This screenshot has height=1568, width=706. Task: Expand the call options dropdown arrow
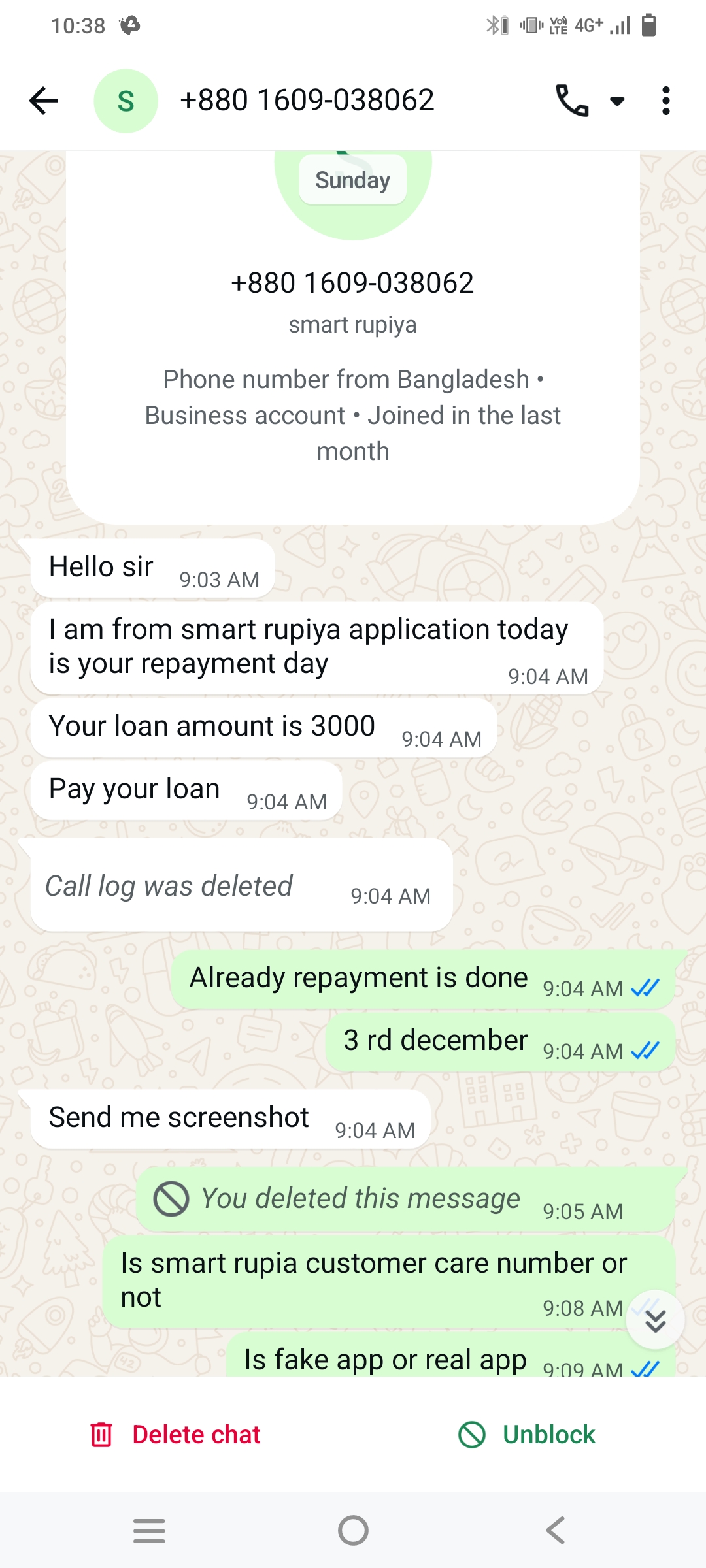pos(616,101)
